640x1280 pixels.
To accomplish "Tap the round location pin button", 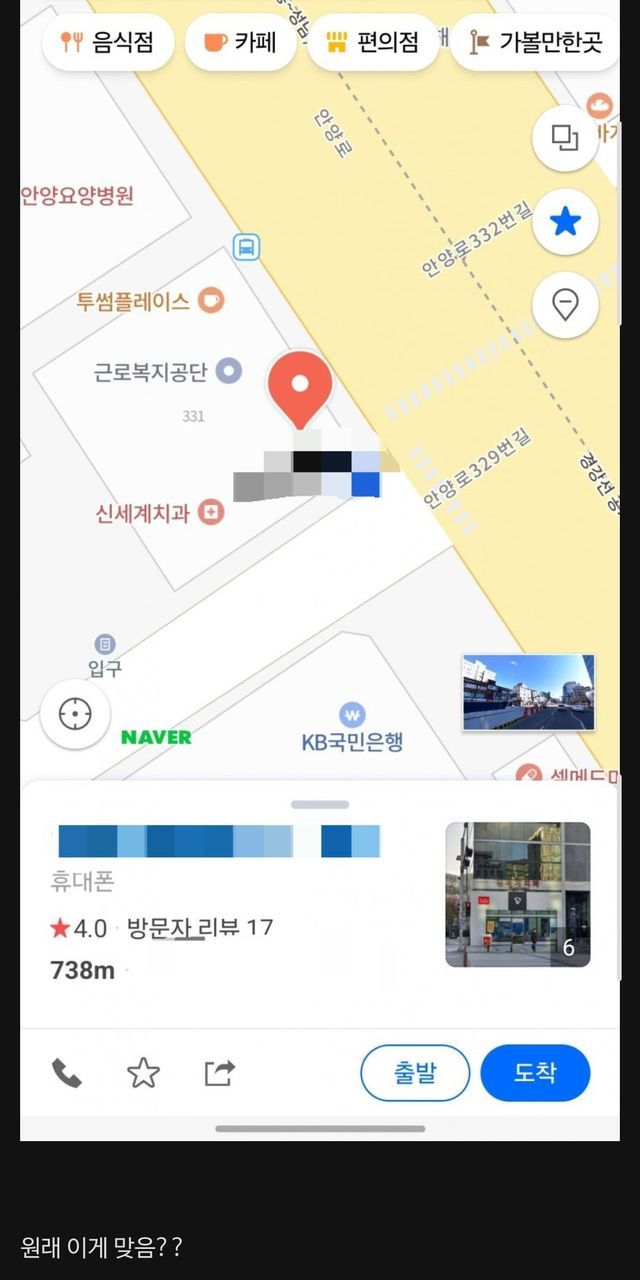I will coord(565,304).
